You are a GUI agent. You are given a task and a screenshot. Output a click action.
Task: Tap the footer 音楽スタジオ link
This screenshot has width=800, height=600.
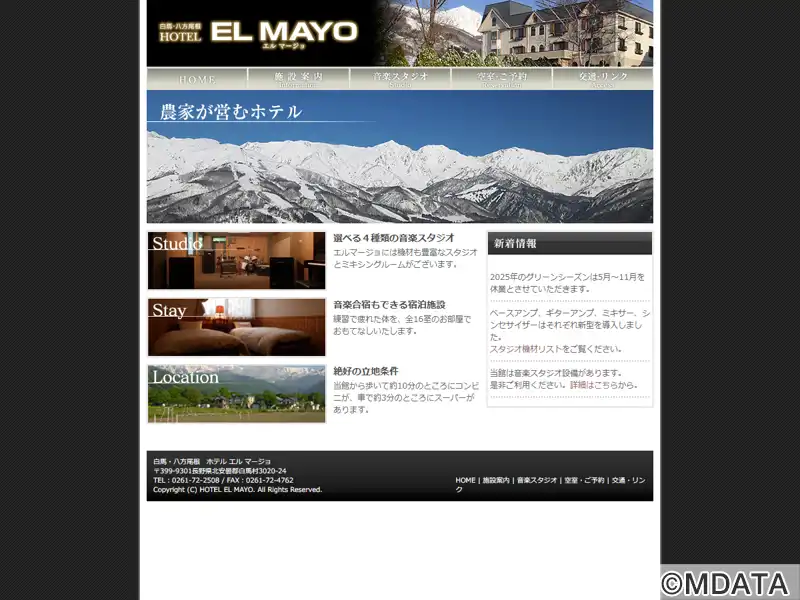pyautogui.click(x=537, y=480)
